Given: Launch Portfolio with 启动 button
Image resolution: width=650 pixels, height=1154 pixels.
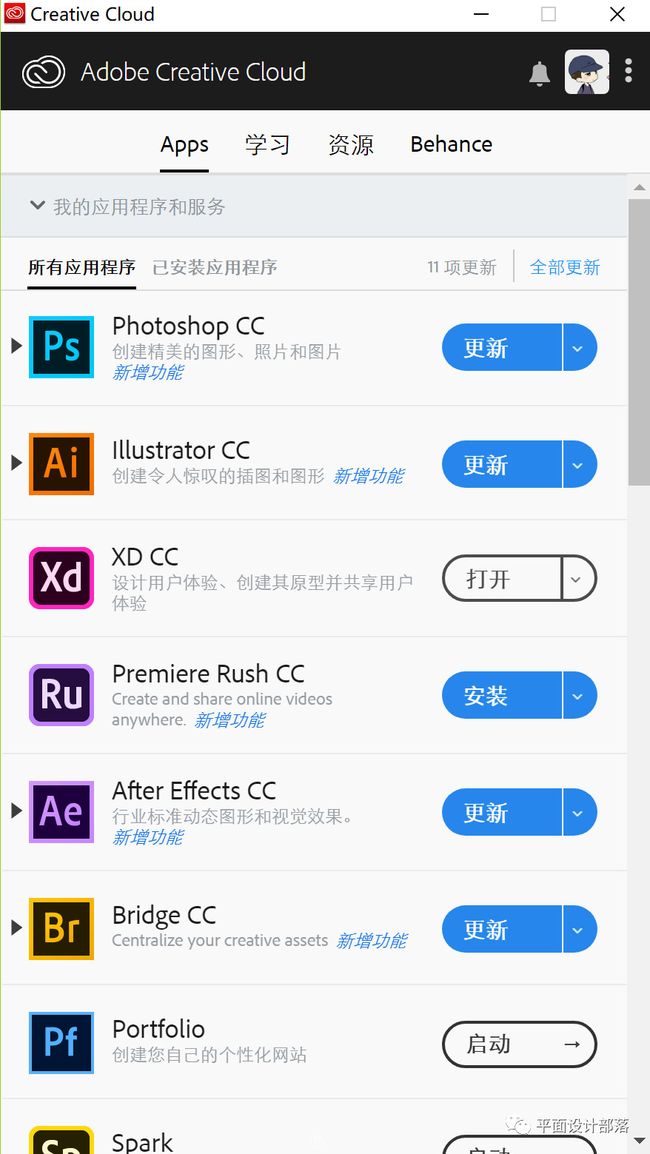Looking at the screenshot, I should coord(519,1044).
